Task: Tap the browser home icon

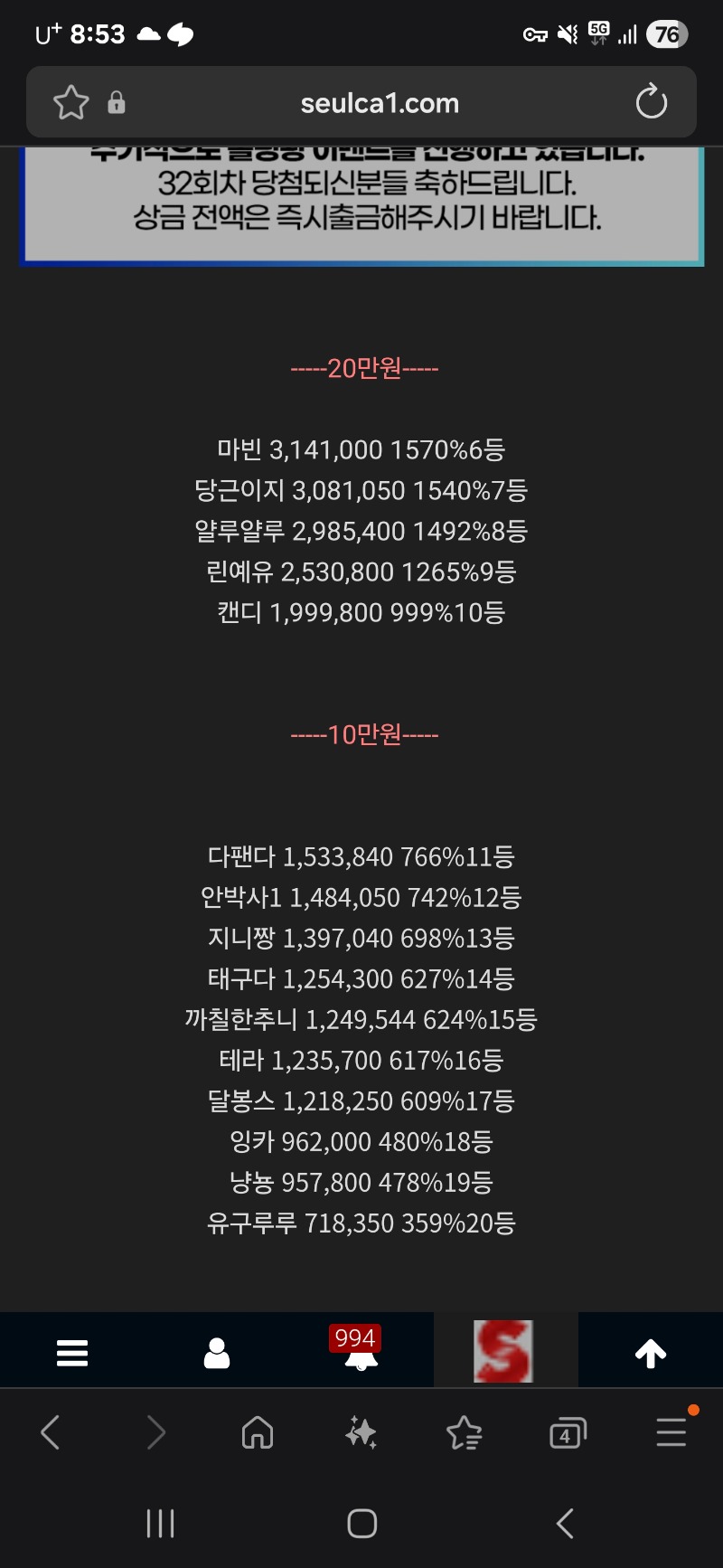Action: click(x=258, y=1432)
